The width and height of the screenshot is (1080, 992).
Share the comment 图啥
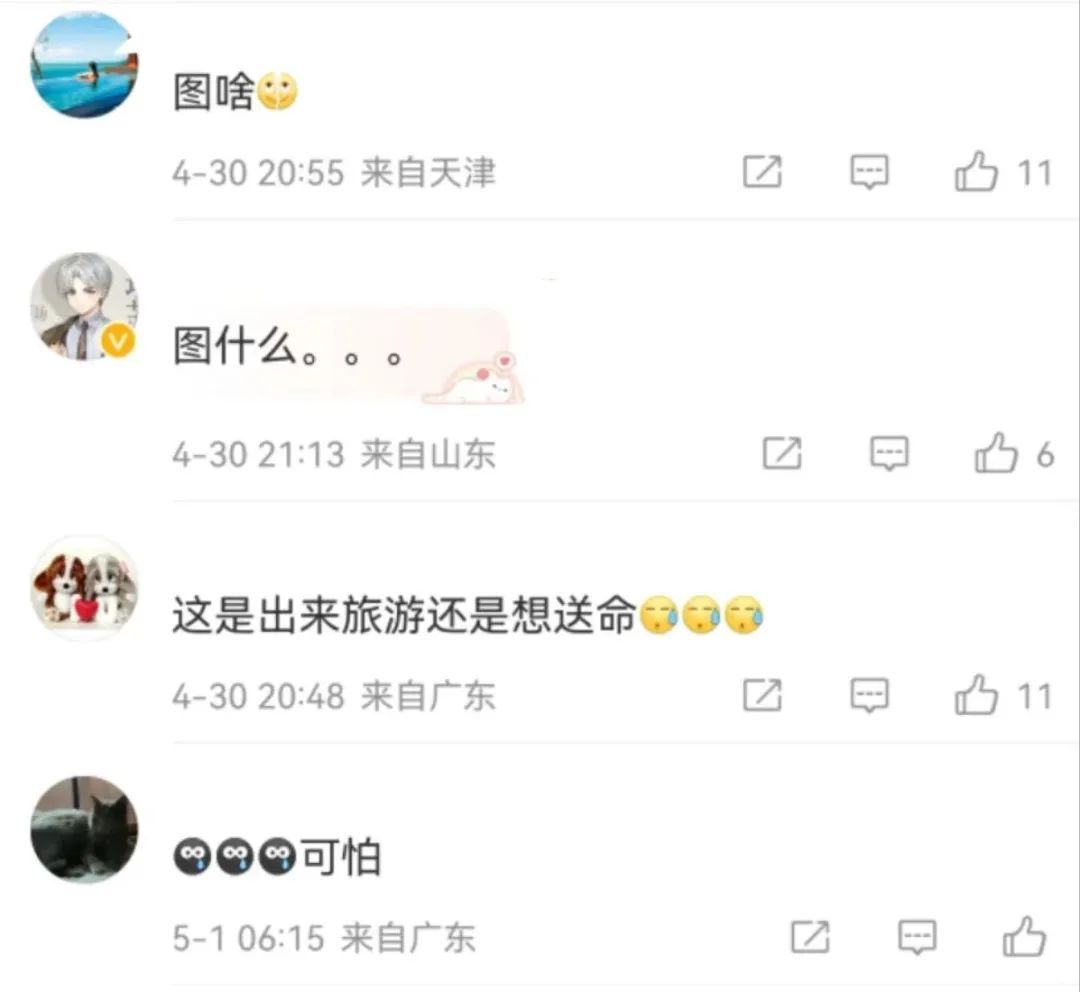tap(762, 173)
